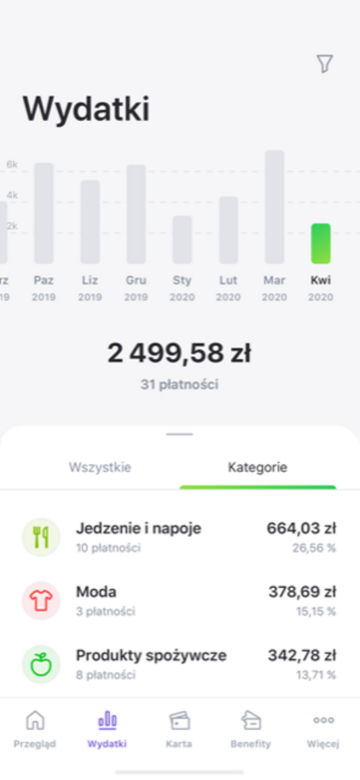Tap the Wydatki bottom navigation item
This screenshot has width=360, height=780.
click(107, 729)
